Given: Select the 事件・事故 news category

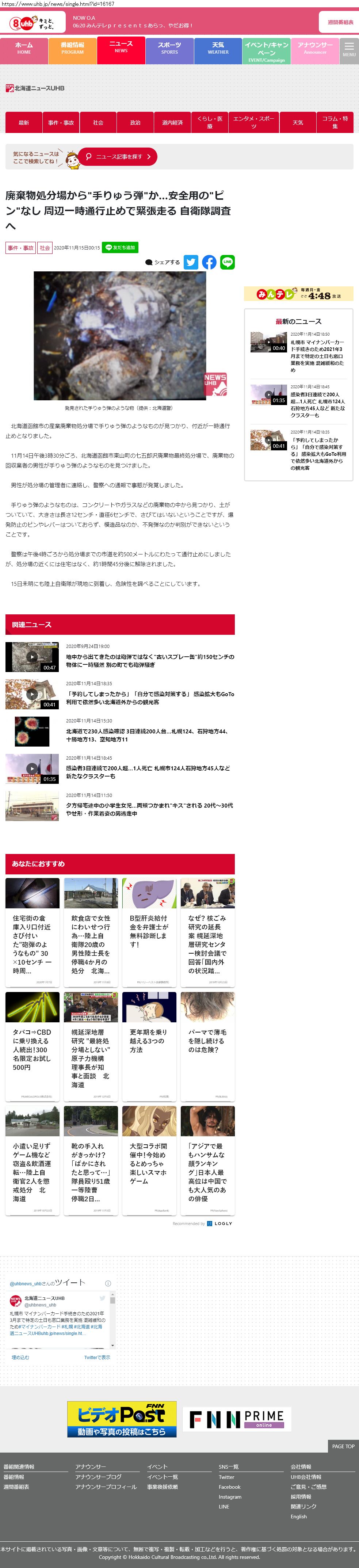Looking at the screenshot, I should pos(61,122).
